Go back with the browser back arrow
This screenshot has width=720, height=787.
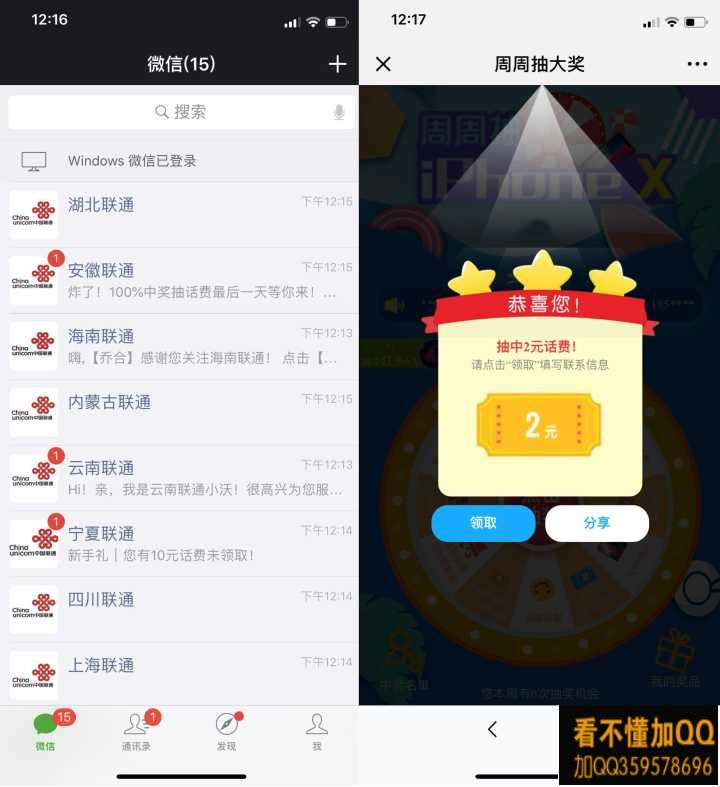coord(492,729)
